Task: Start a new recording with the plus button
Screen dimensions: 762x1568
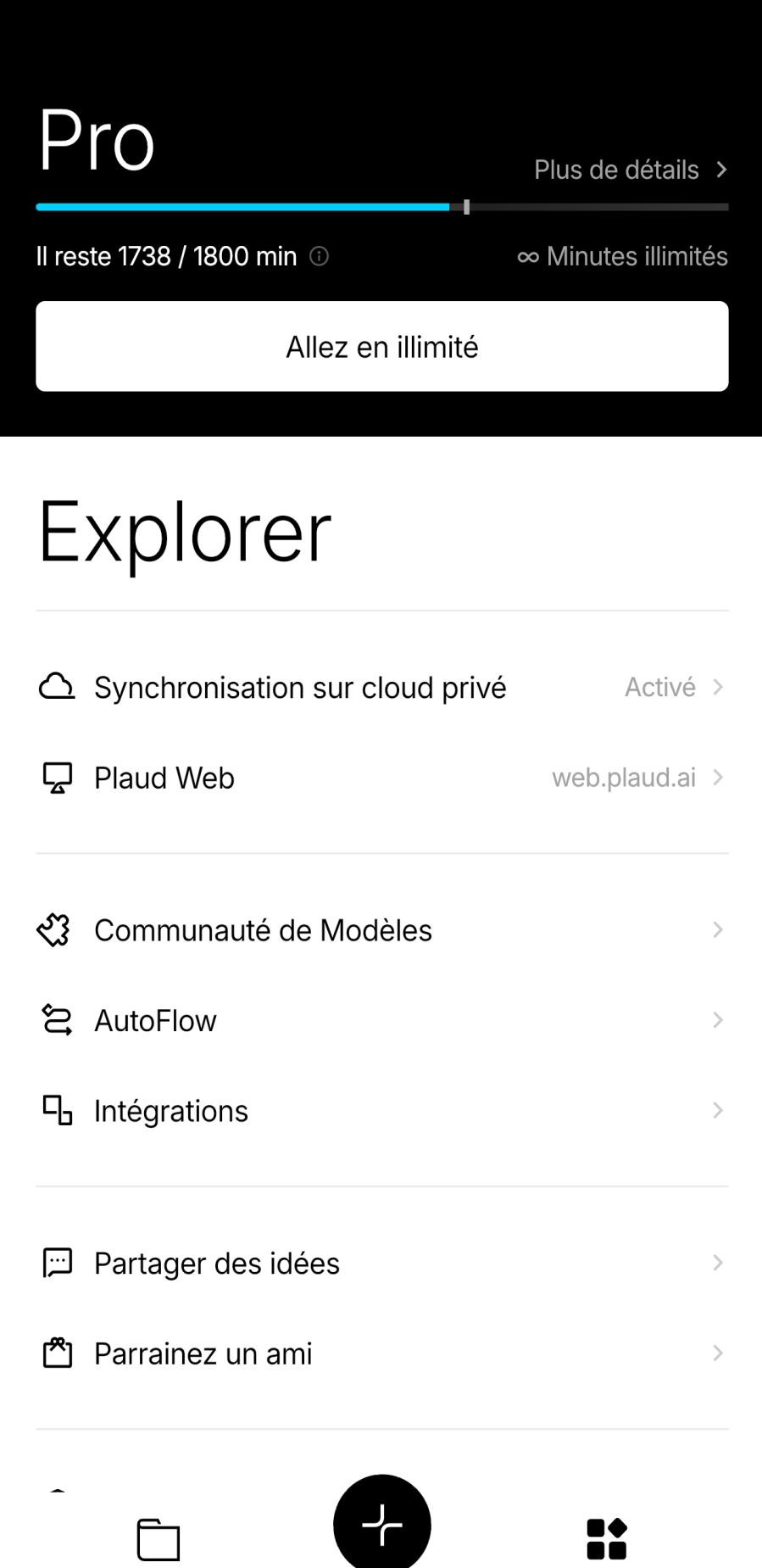Action: (382, 1524)
